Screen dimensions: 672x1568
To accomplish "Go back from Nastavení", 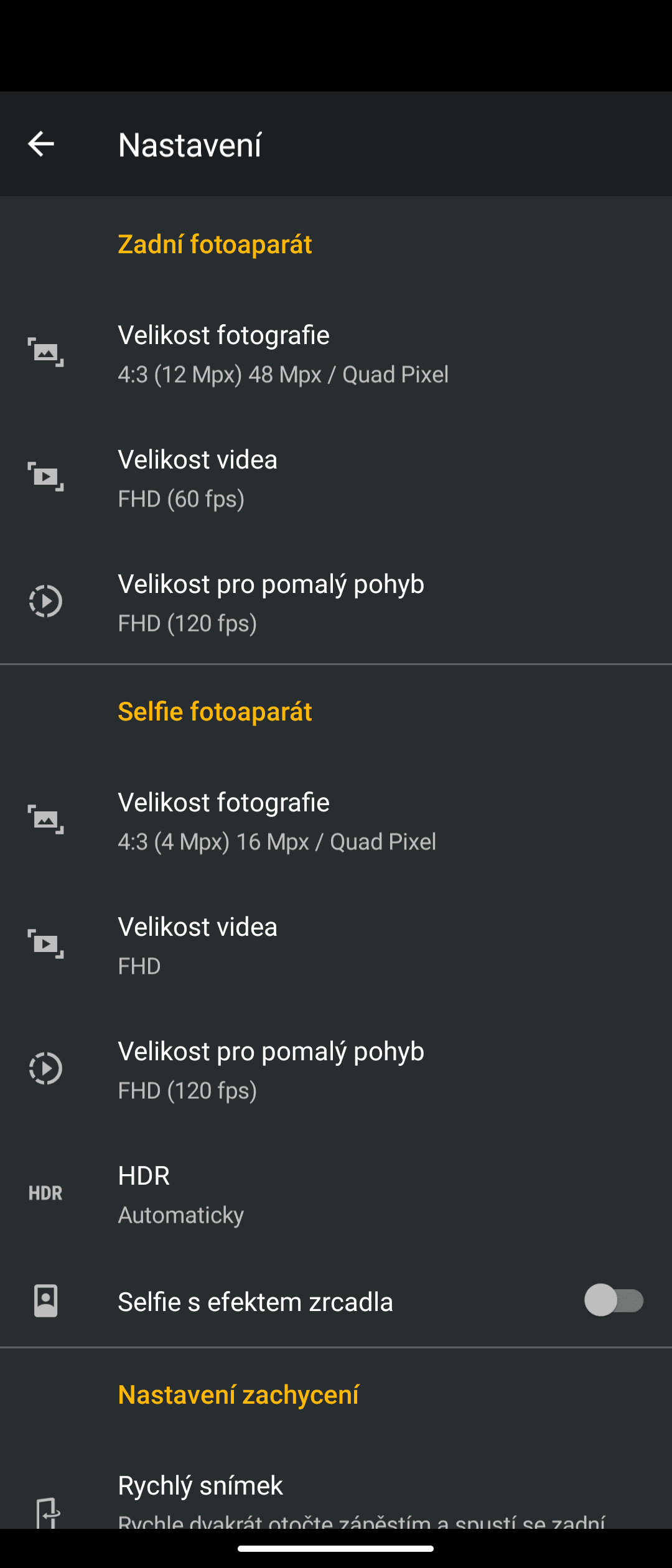I will coord(41,144).
